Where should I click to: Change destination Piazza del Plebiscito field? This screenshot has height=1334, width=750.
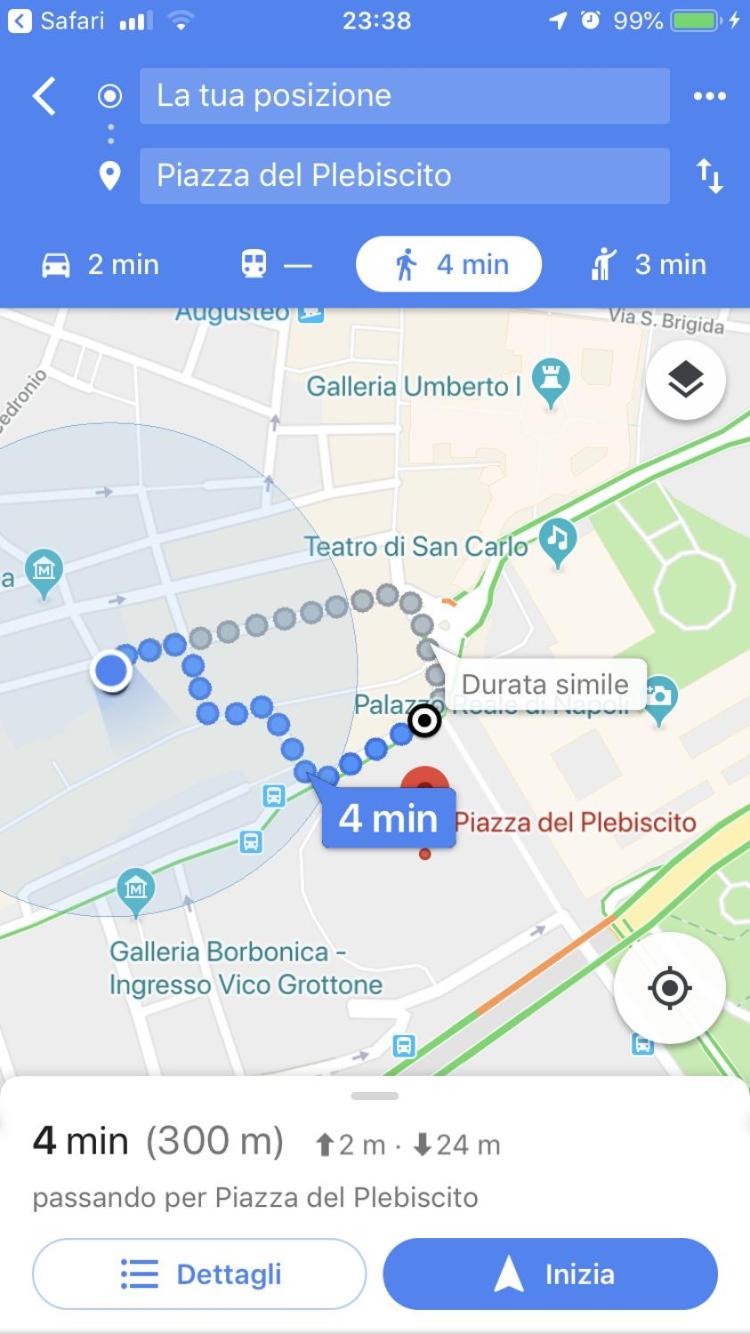(404, 176)
